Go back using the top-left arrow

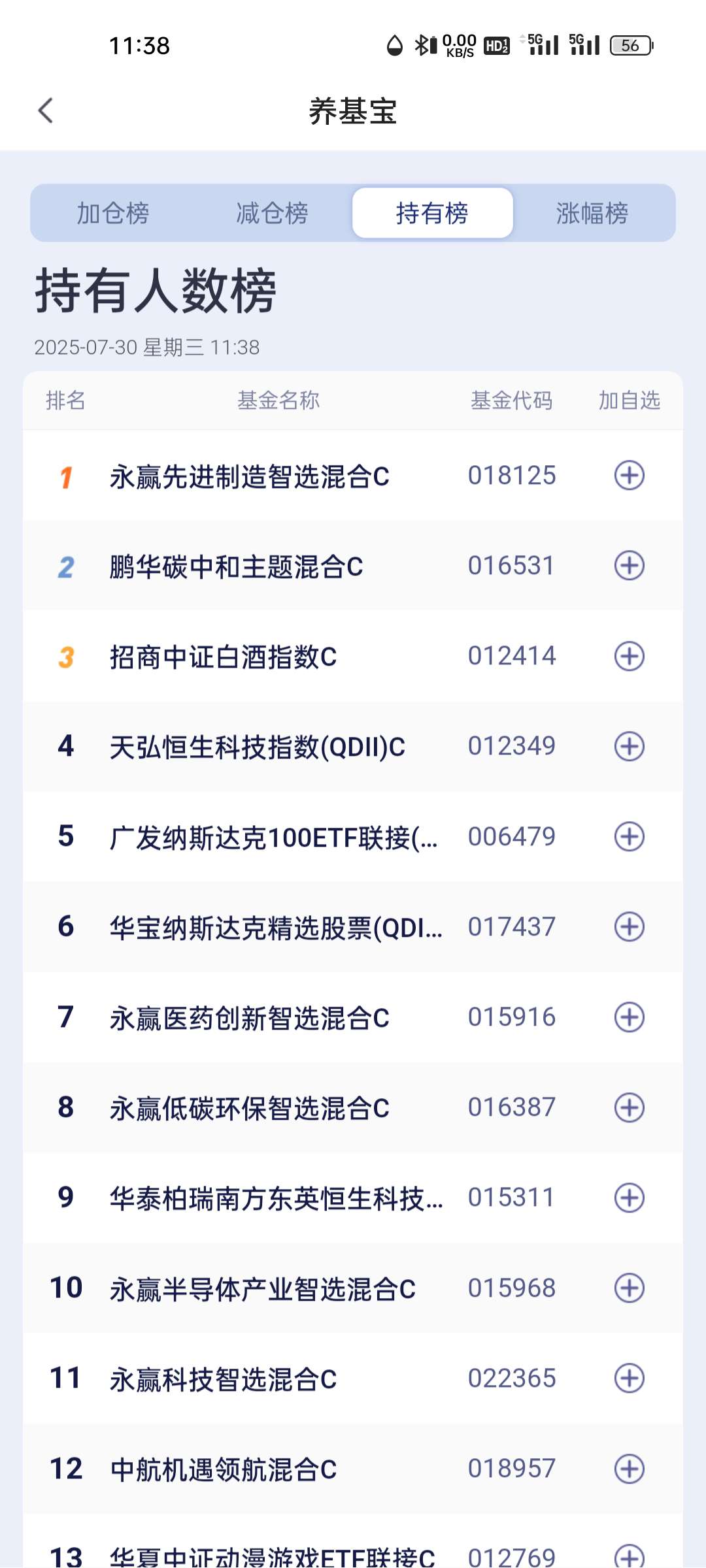click(x=46, y=110)
